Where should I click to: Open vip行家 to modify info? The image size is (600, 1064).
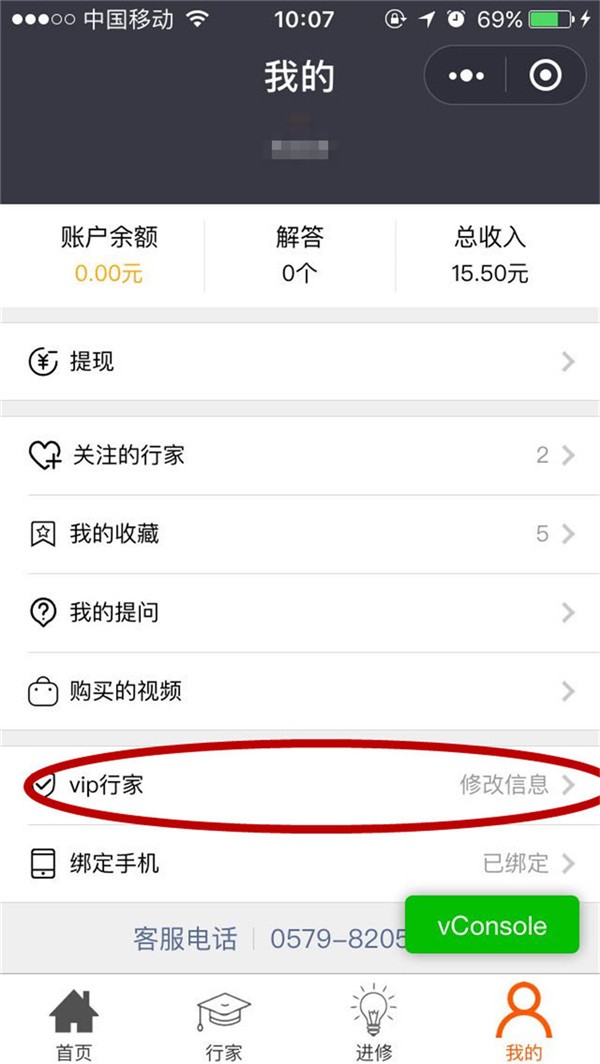300,785
